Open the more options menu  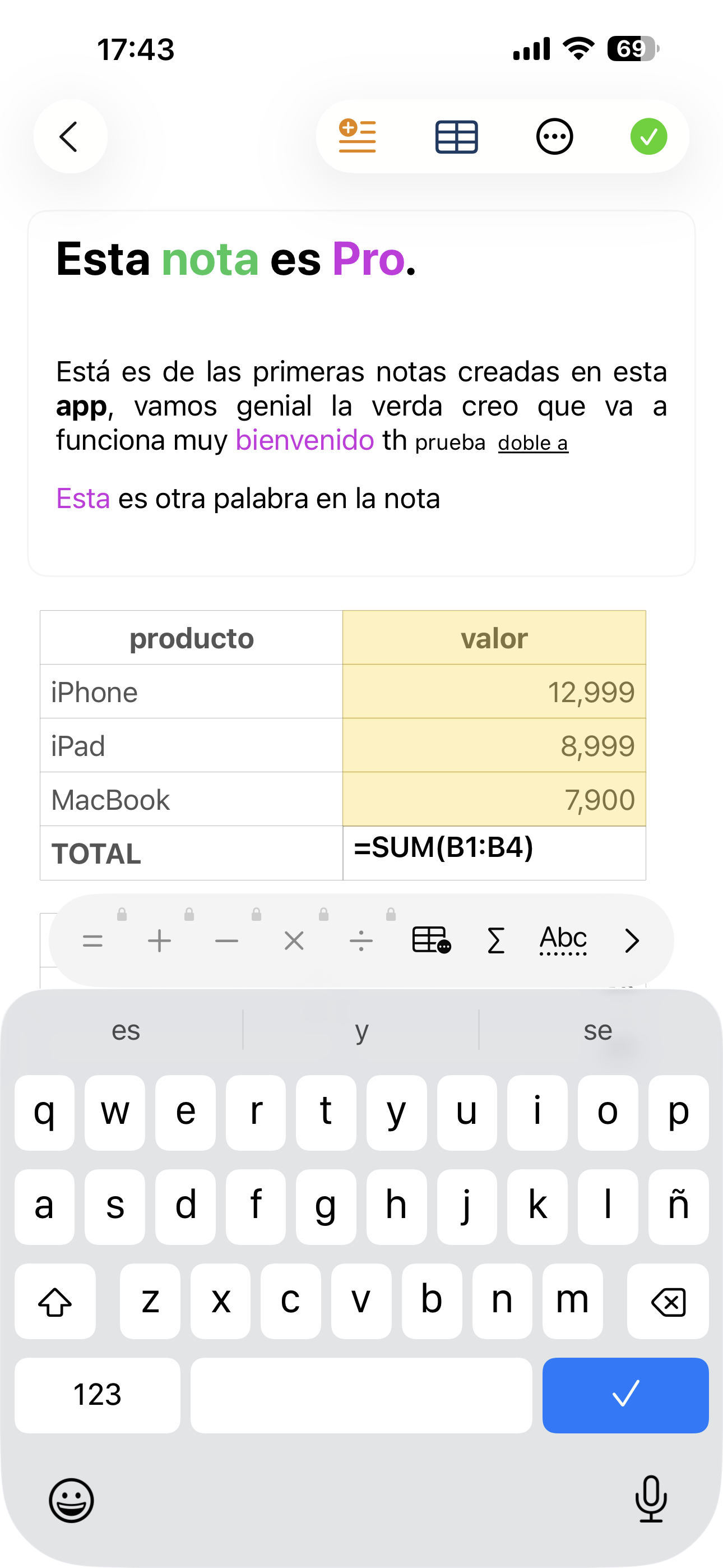coord(554,136)
